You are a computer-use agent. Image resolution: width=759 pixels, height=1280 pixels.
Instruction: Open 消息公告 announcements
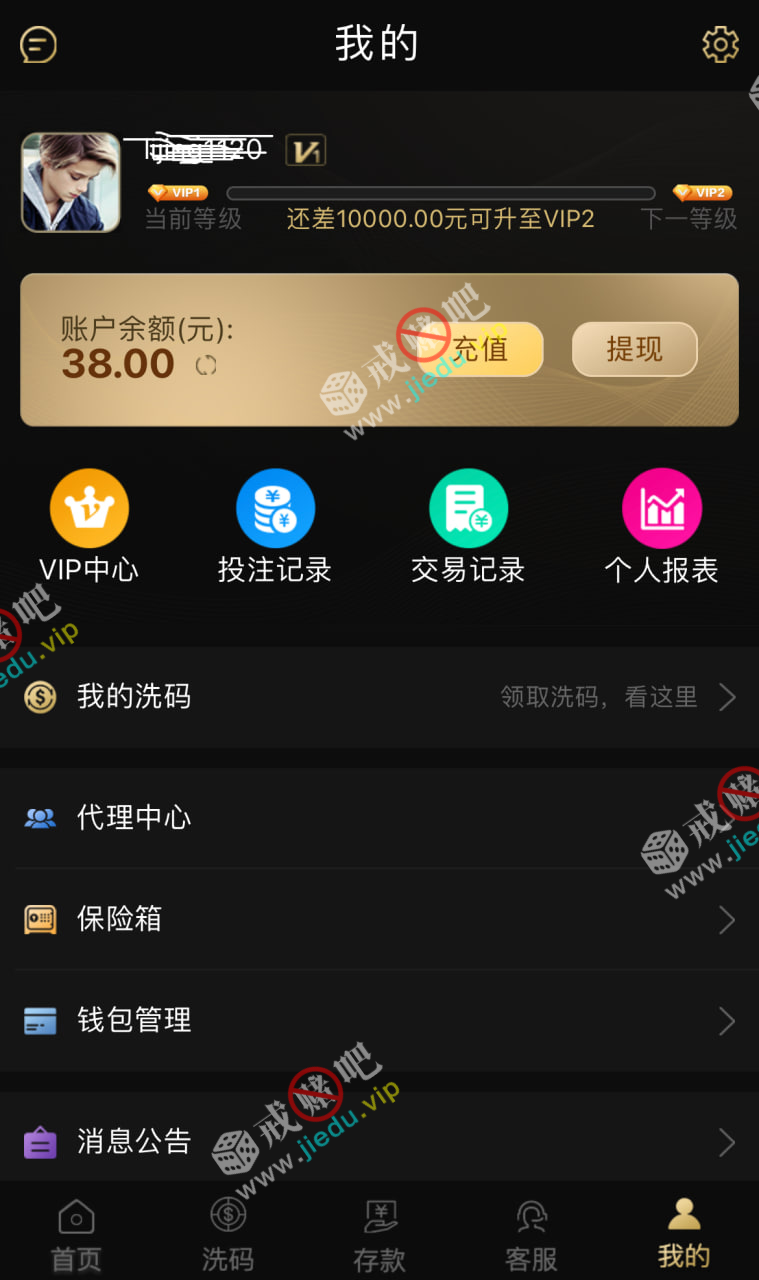379,1141
